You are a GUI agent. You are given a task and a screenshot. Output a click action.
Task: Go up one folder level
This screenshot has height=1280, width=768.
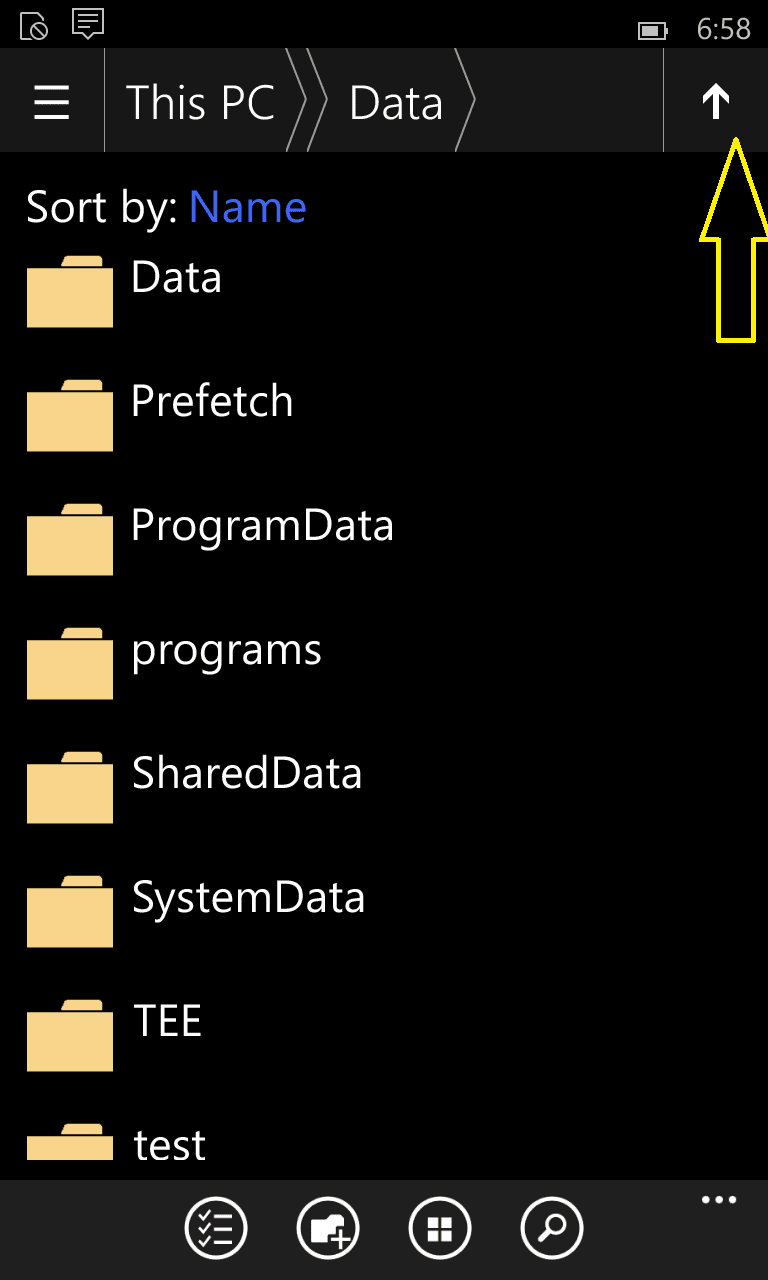(x=716, y=101)
